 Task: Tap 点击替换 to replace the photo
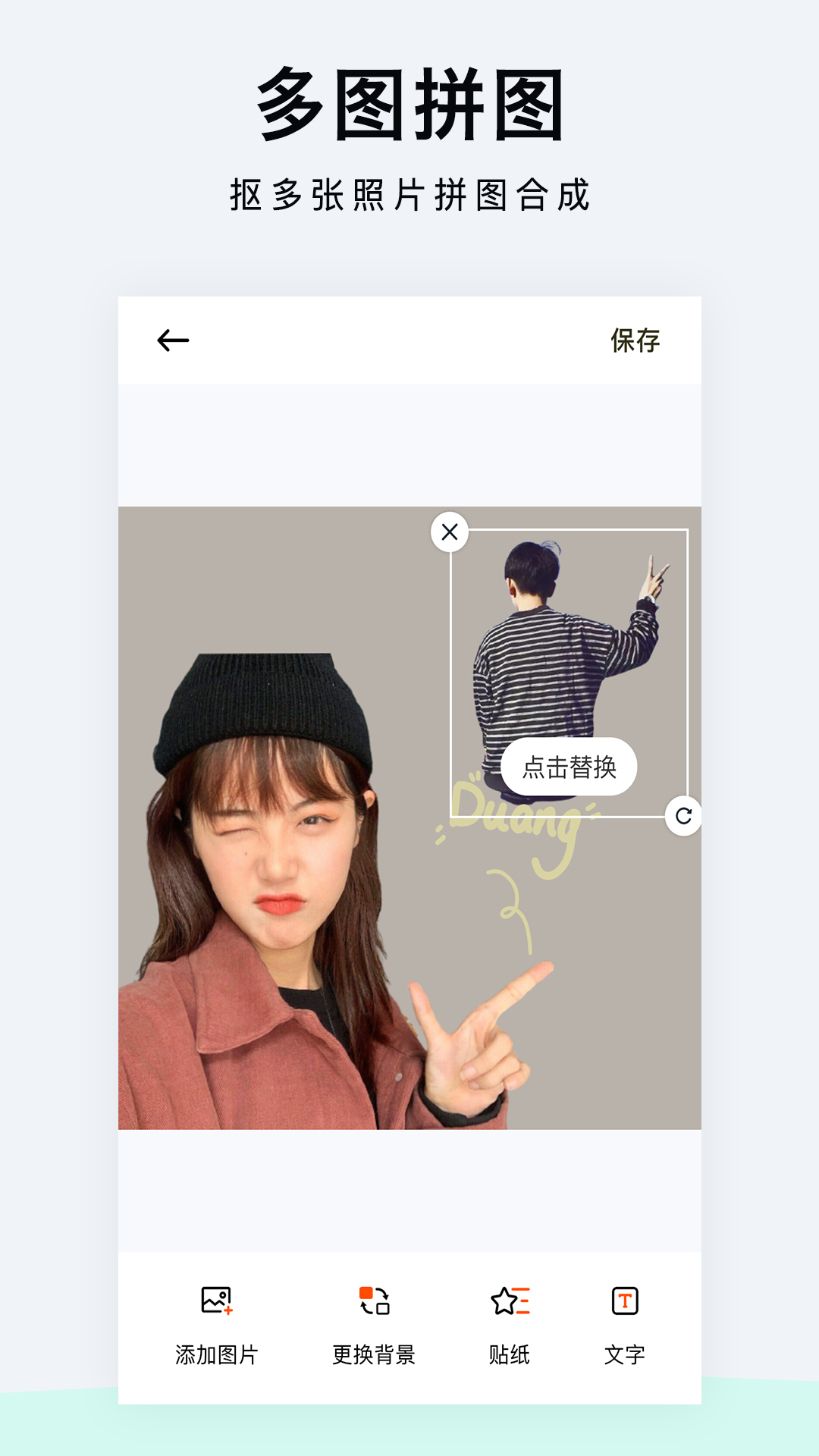tap(570, 767)
